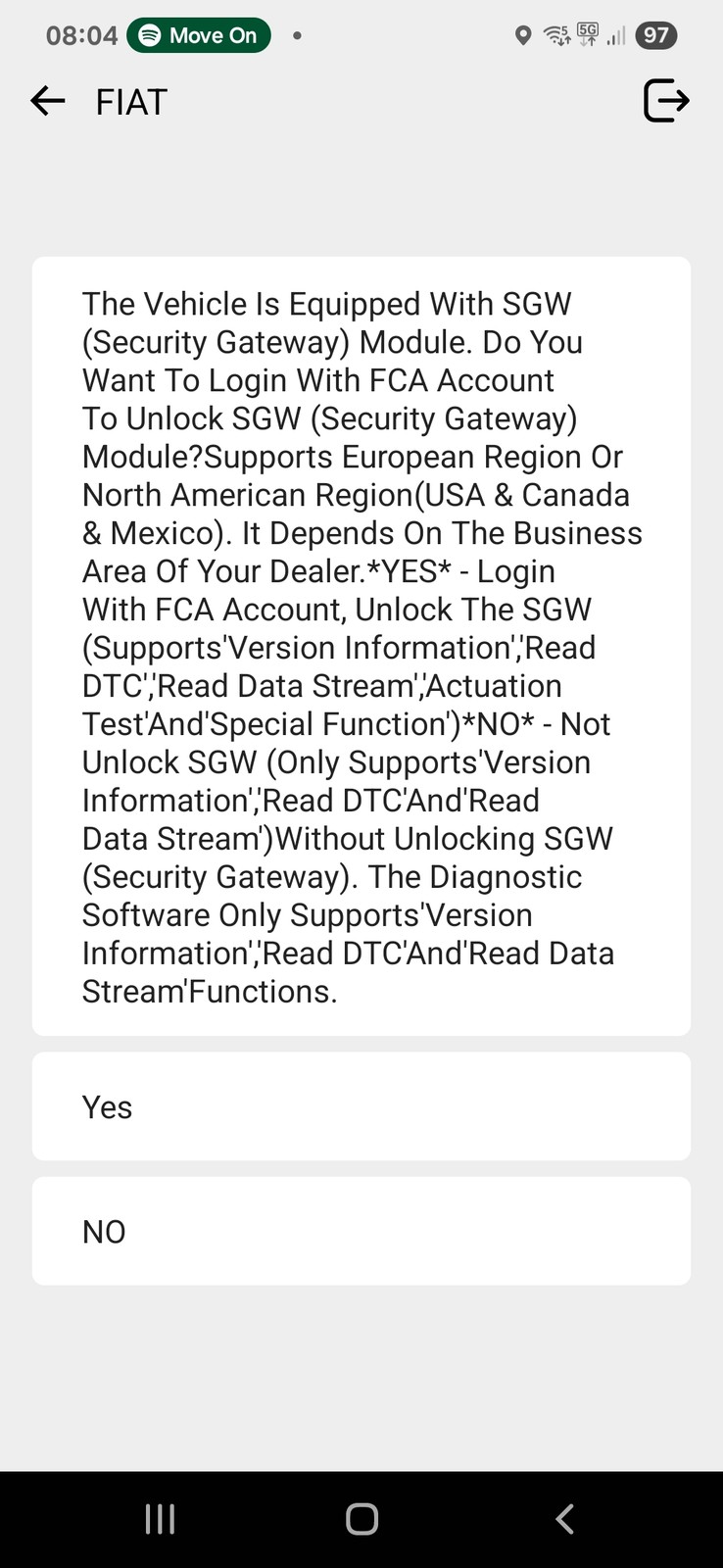723x1568 pixels.
Task: Go to the phone's home screen
Action: pos(361,1519)
